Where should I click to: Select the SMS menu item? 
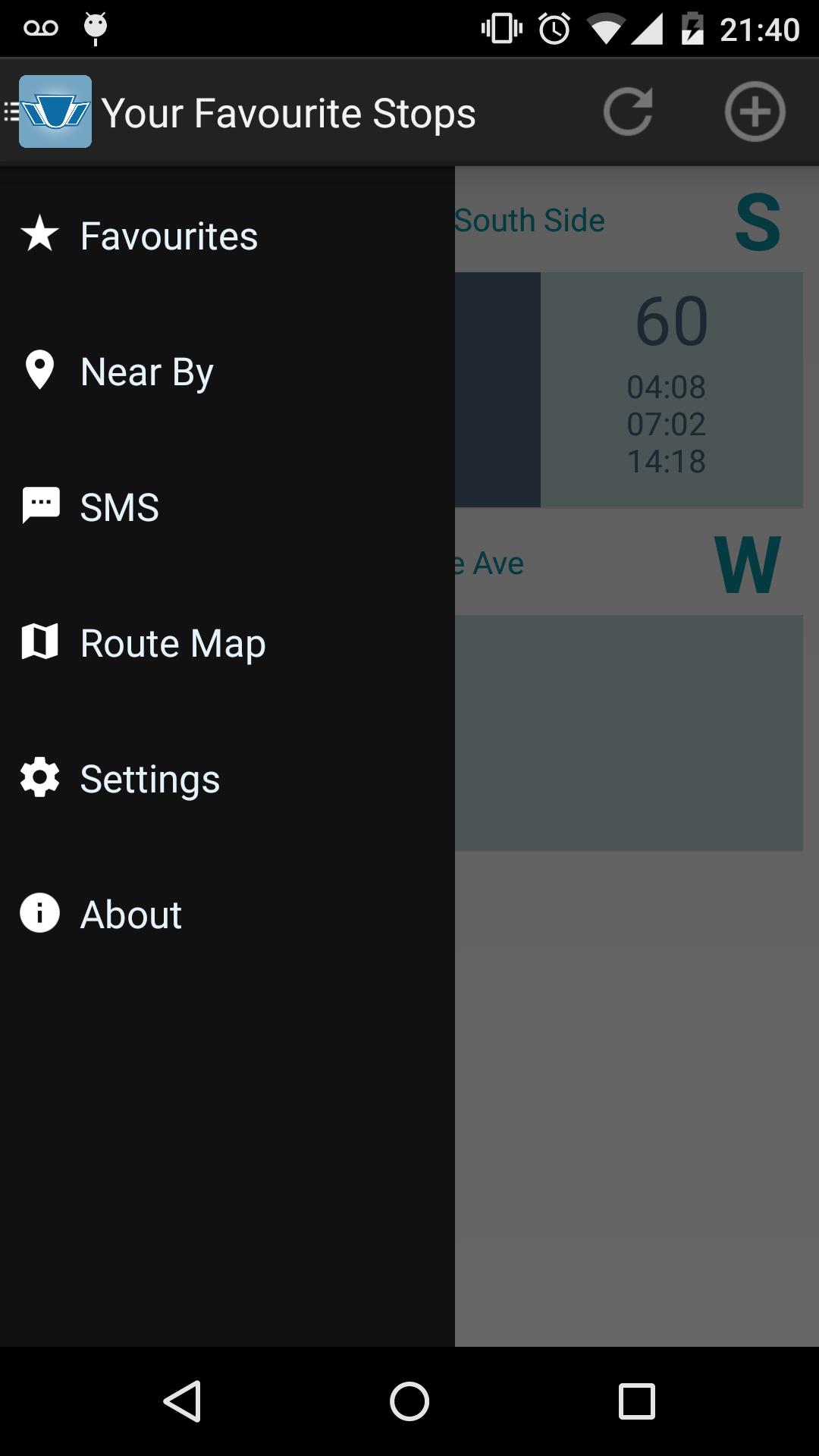[x=119, y=507]
